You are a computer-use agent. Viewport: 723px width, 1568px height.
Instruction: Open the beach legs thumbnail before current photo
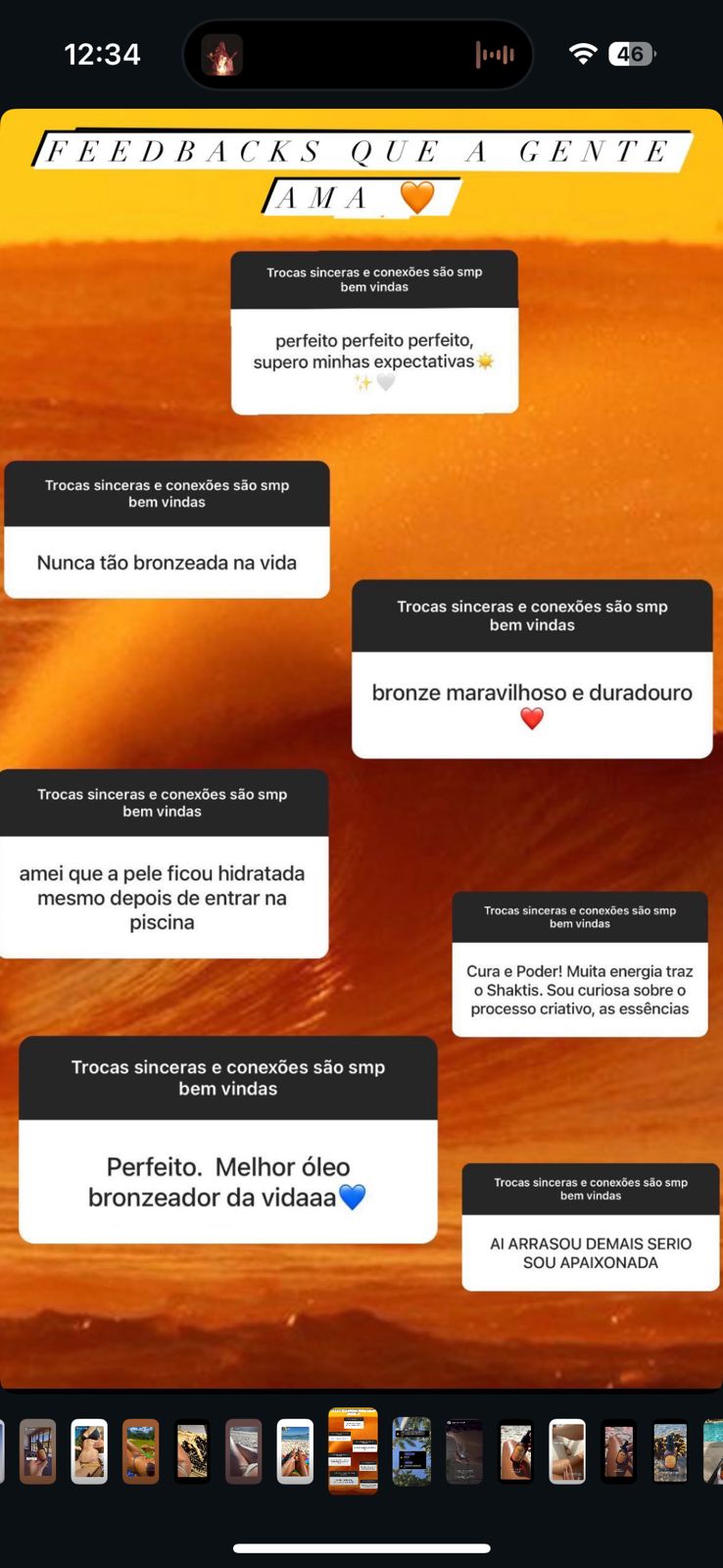(x=295, y=1450)
